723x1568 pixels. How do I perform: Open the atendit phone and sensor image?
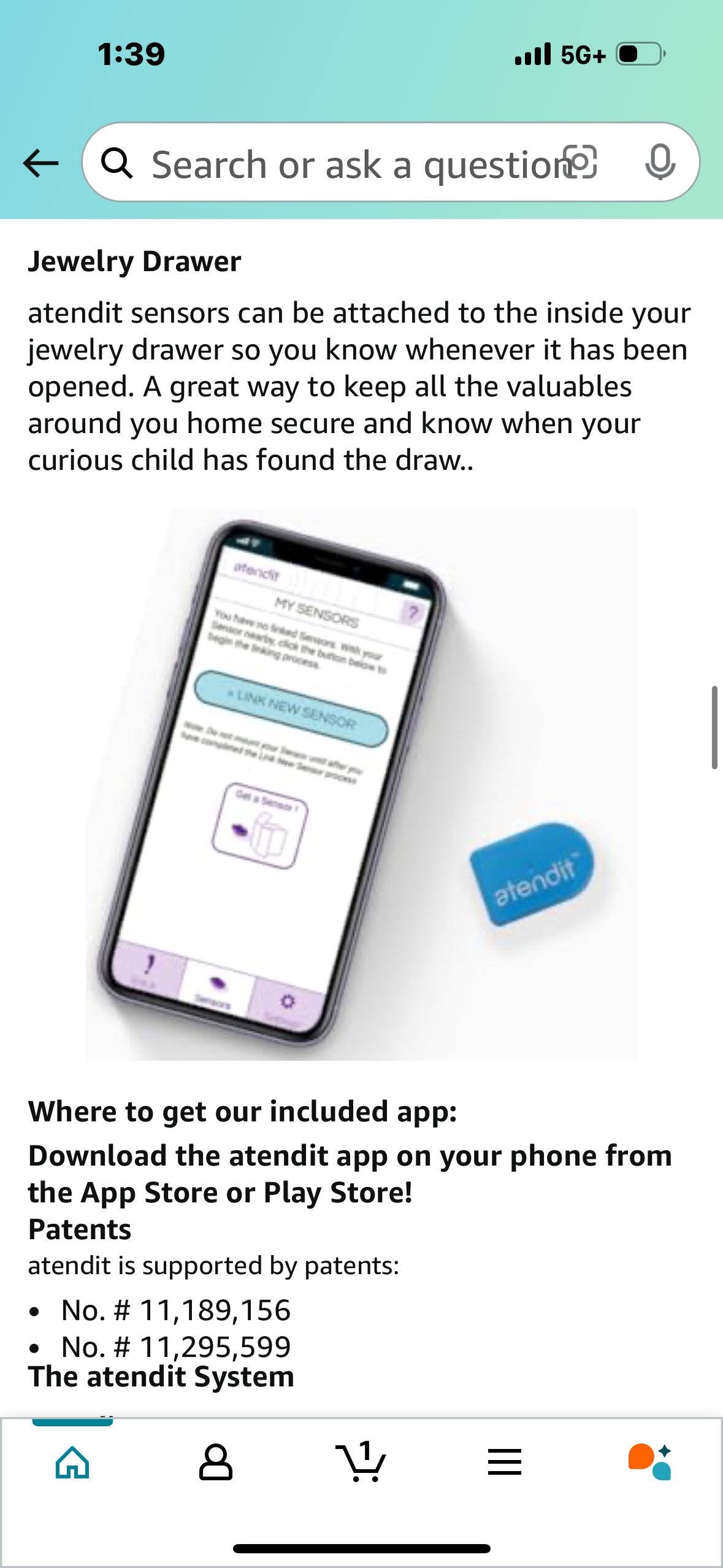(362, 784)
